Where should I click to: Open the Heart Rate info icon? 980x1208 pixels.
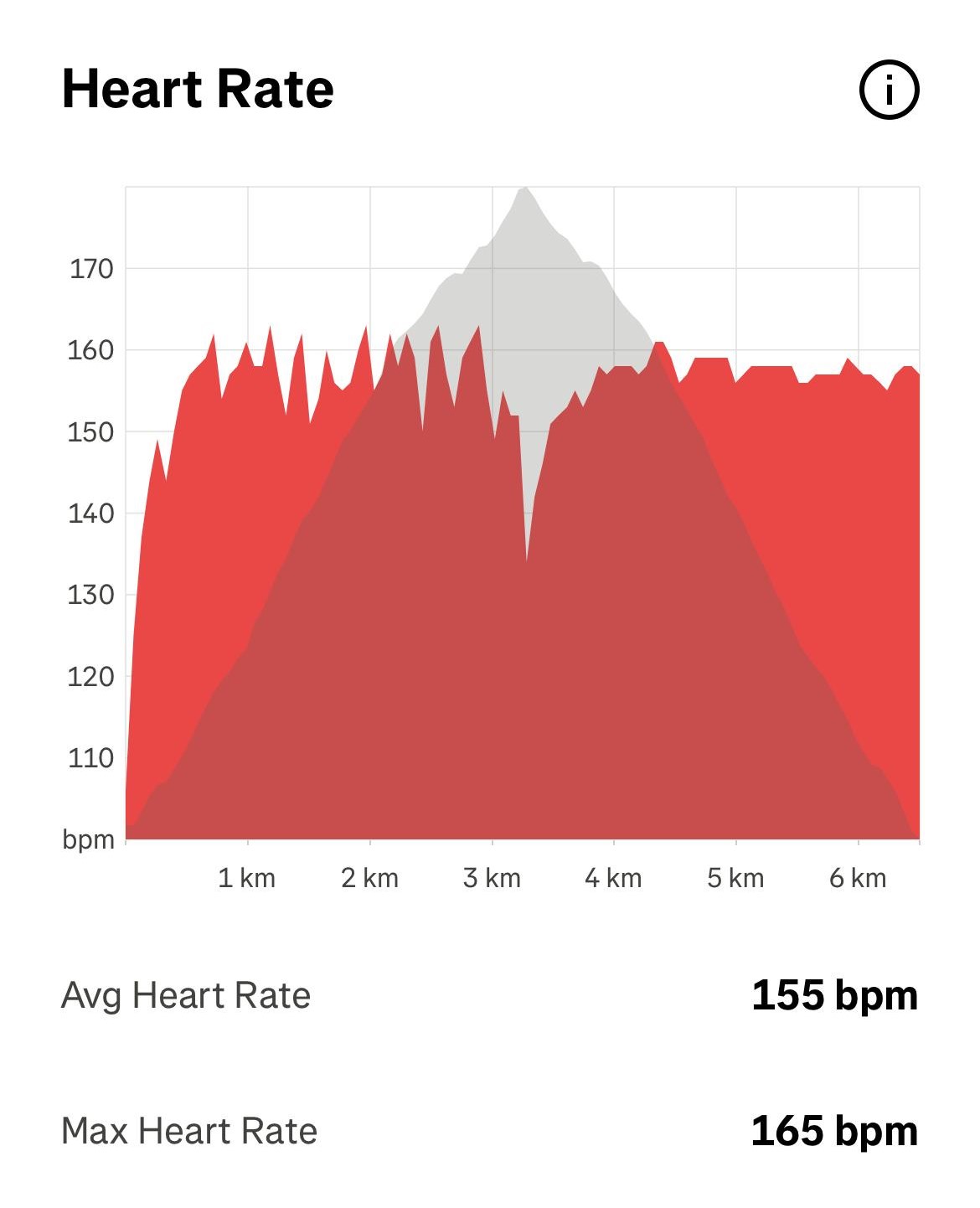(889, 90)
